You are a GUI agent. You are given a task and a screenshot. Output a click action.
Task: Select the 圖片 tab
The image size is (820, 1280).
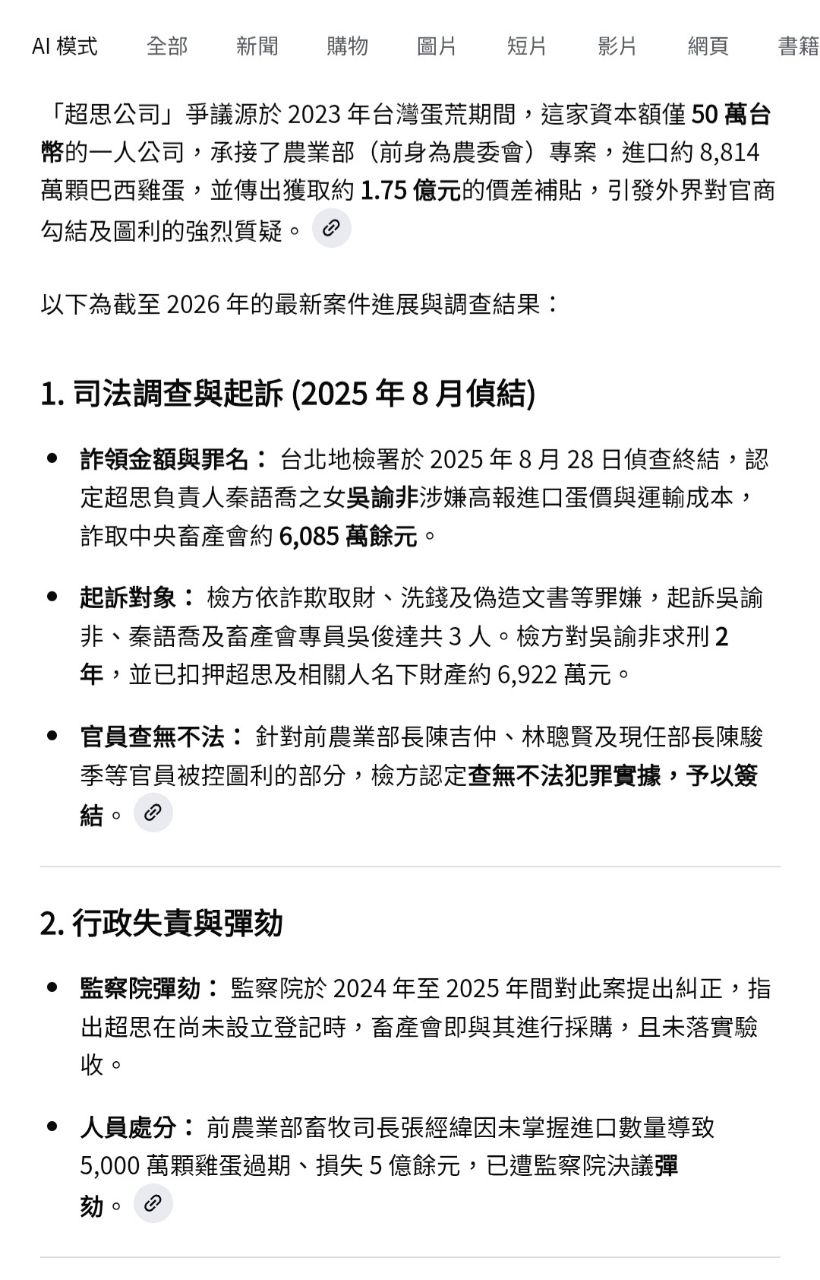click(437, 46)
